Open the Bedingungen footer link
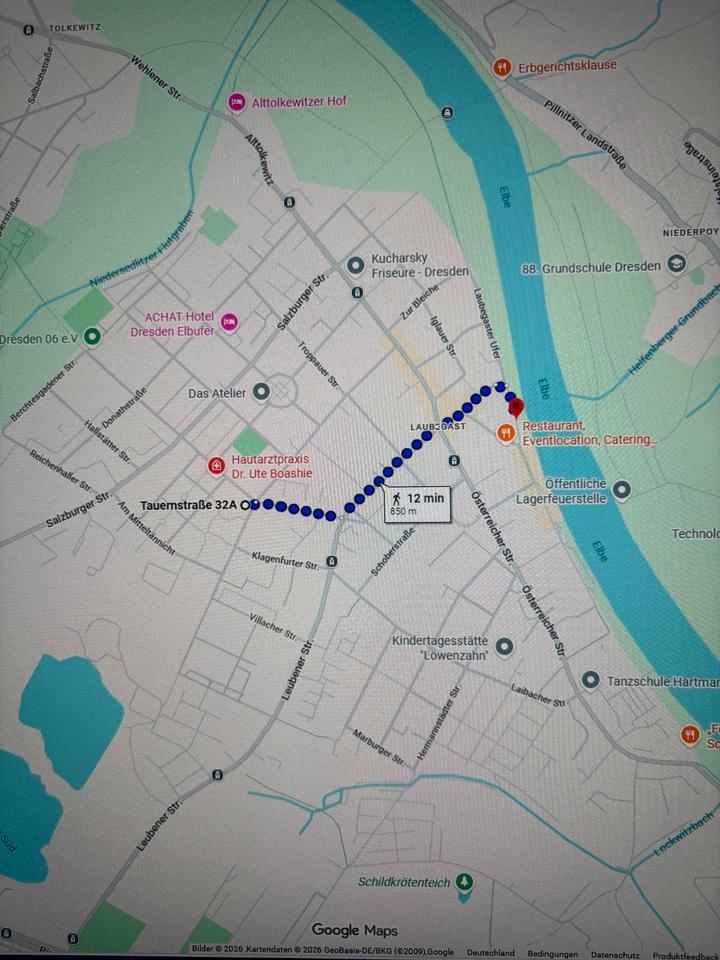The image size is (720, 960). [551, 953]
